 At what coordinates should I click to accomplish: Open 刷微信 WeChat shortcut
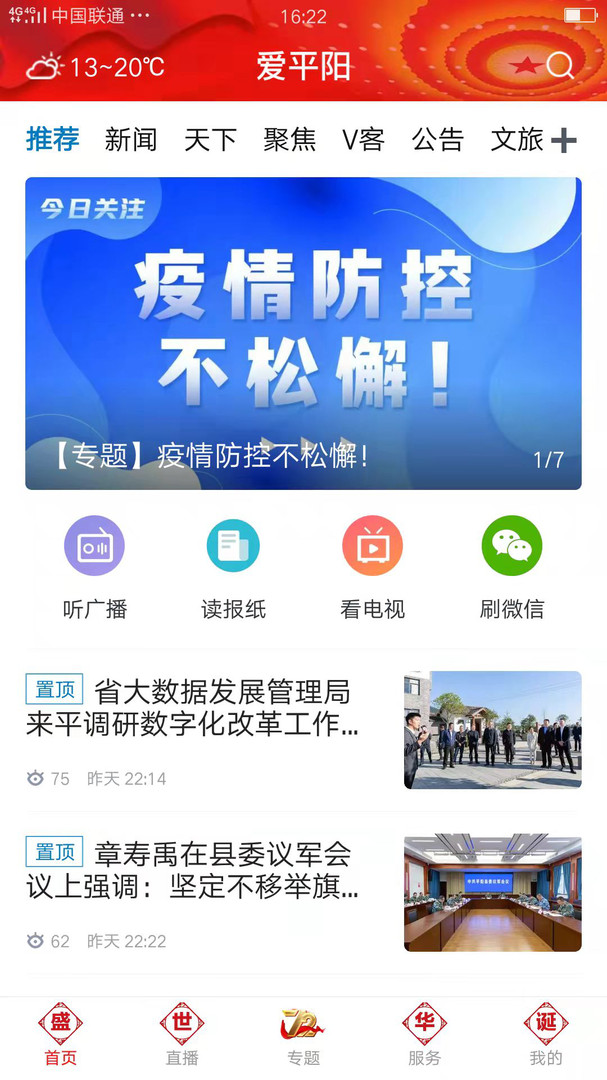point(511,567)
